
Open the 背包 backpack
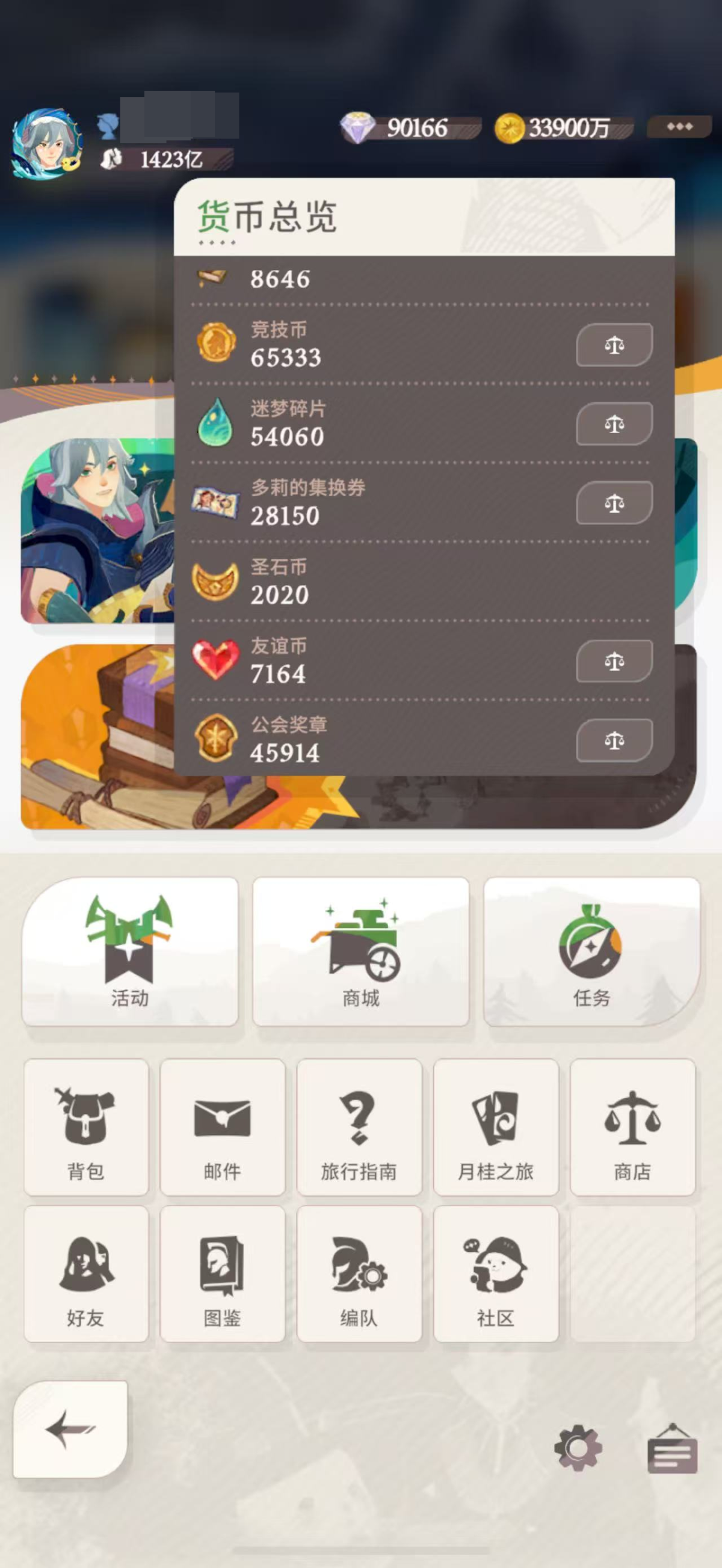[x=86, y=1127]
